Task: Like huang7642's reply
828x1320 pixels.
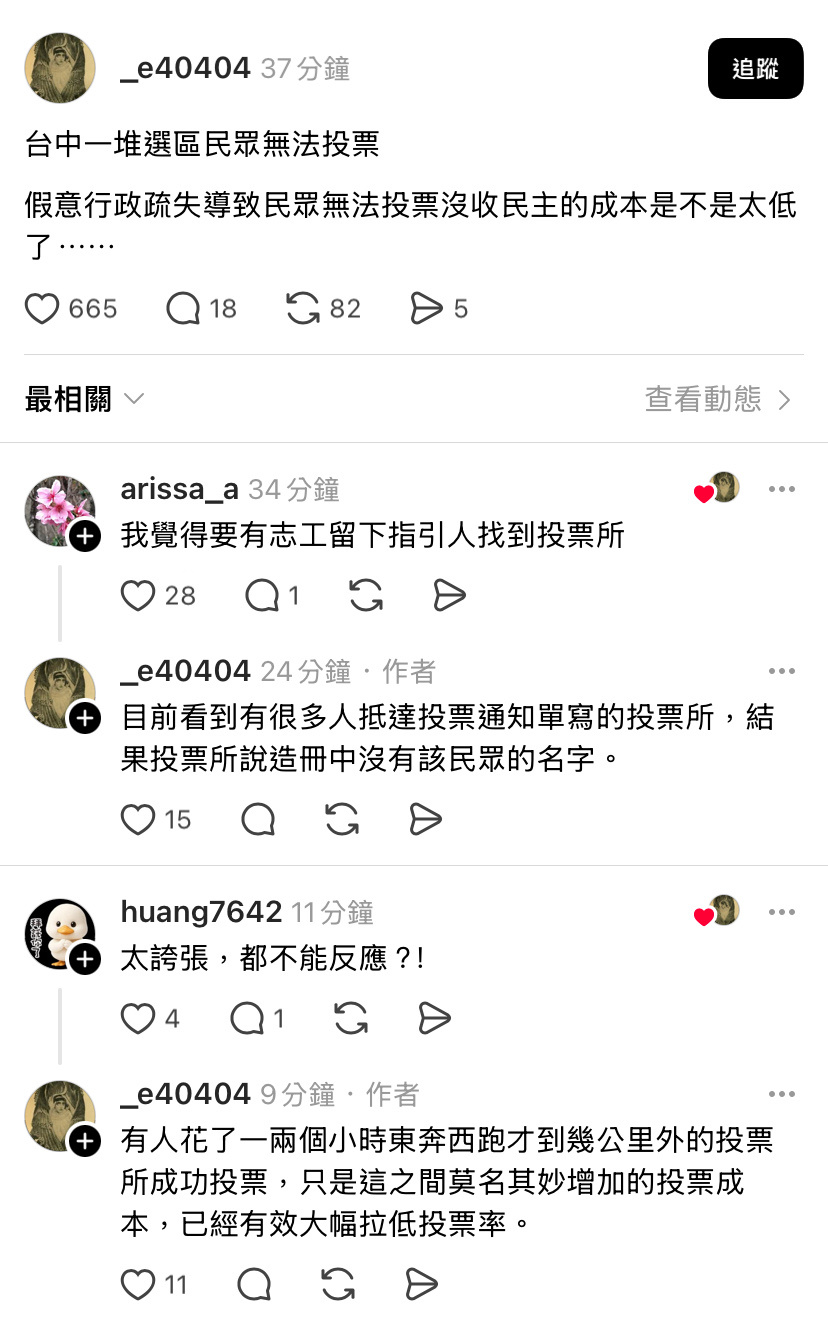Action: [138, 1019]
